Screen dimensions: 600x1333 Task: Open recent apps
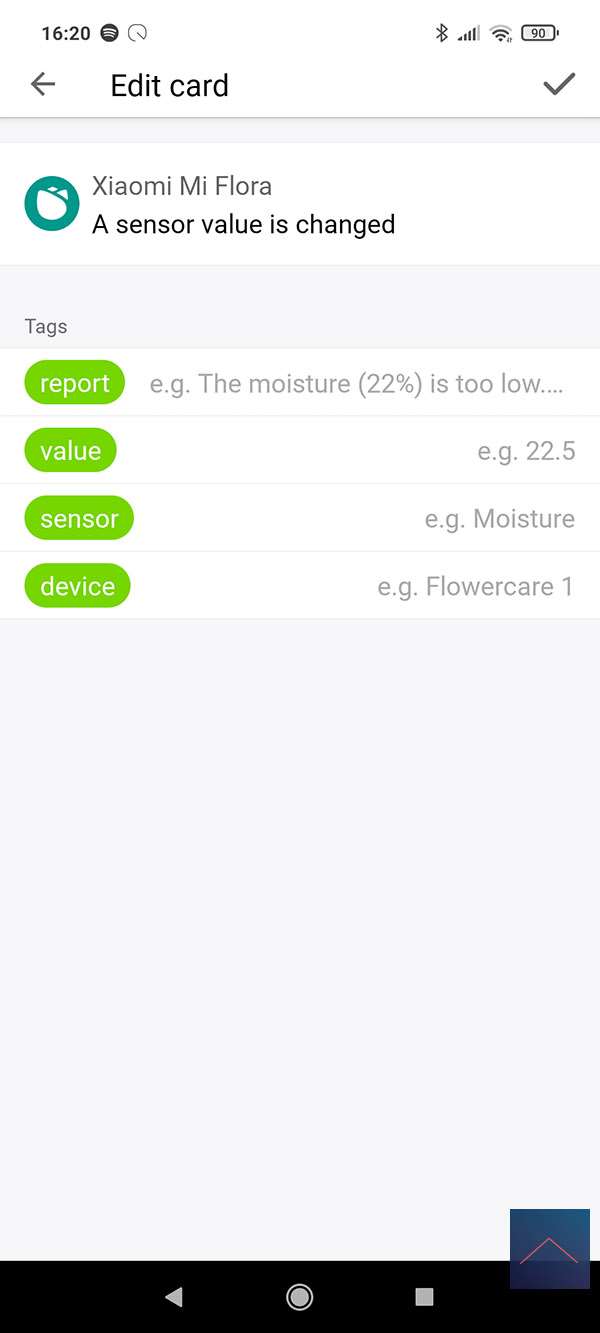pos(424,1297)
